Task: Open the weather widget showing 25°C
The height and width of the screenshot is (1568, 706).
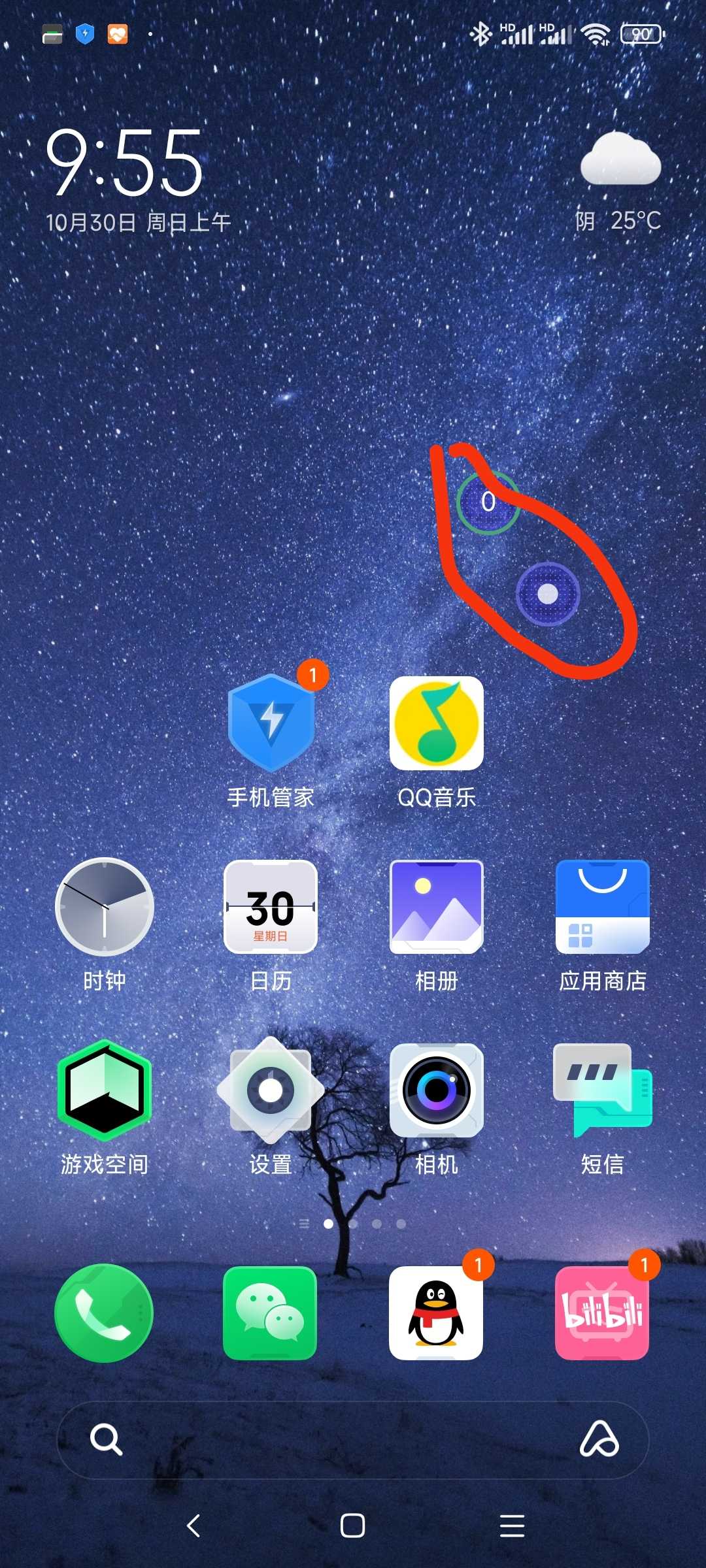Action: pos(620,183)
